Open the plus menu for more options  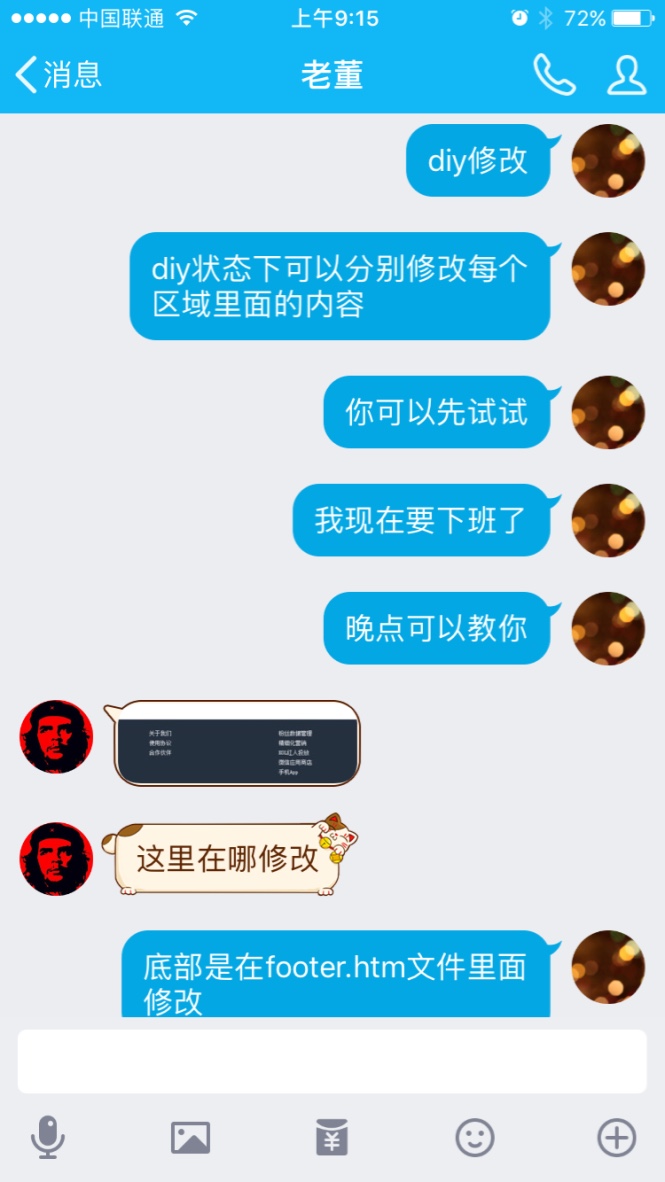[616, 1137]
